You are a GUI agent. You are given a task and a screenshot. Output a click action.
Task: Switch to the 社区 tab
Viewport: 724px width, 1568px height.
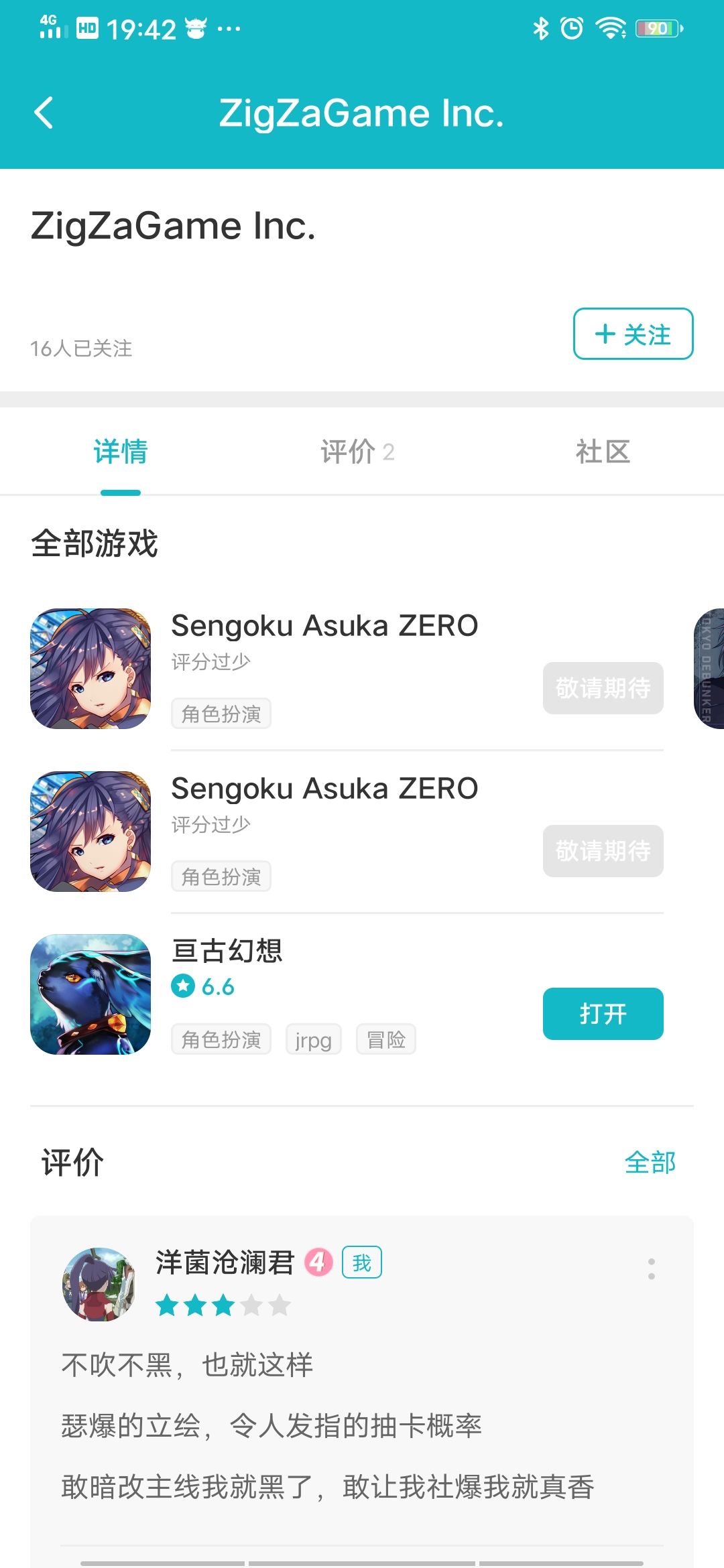coord(603,452)
